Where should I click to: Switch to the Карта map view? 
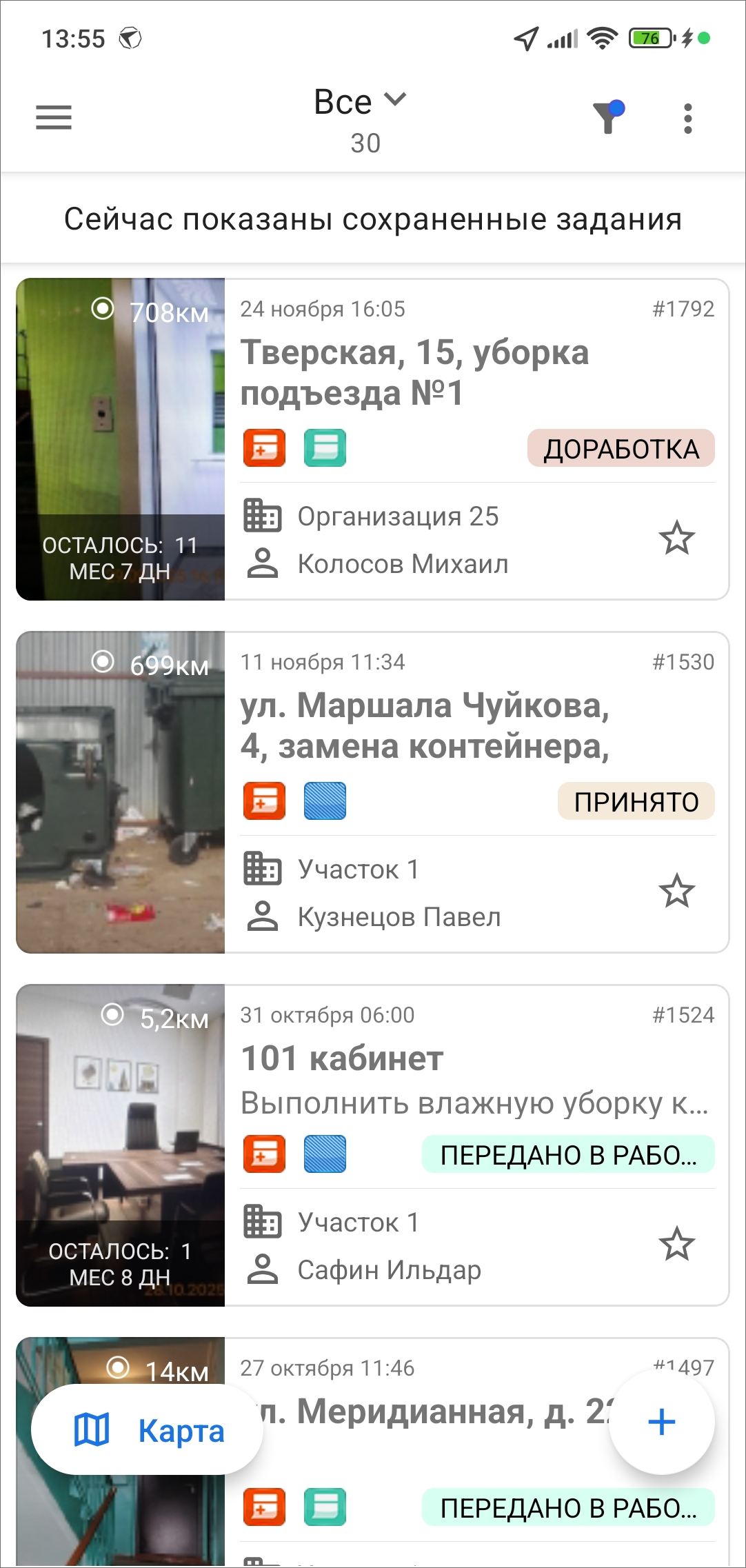148,1430
